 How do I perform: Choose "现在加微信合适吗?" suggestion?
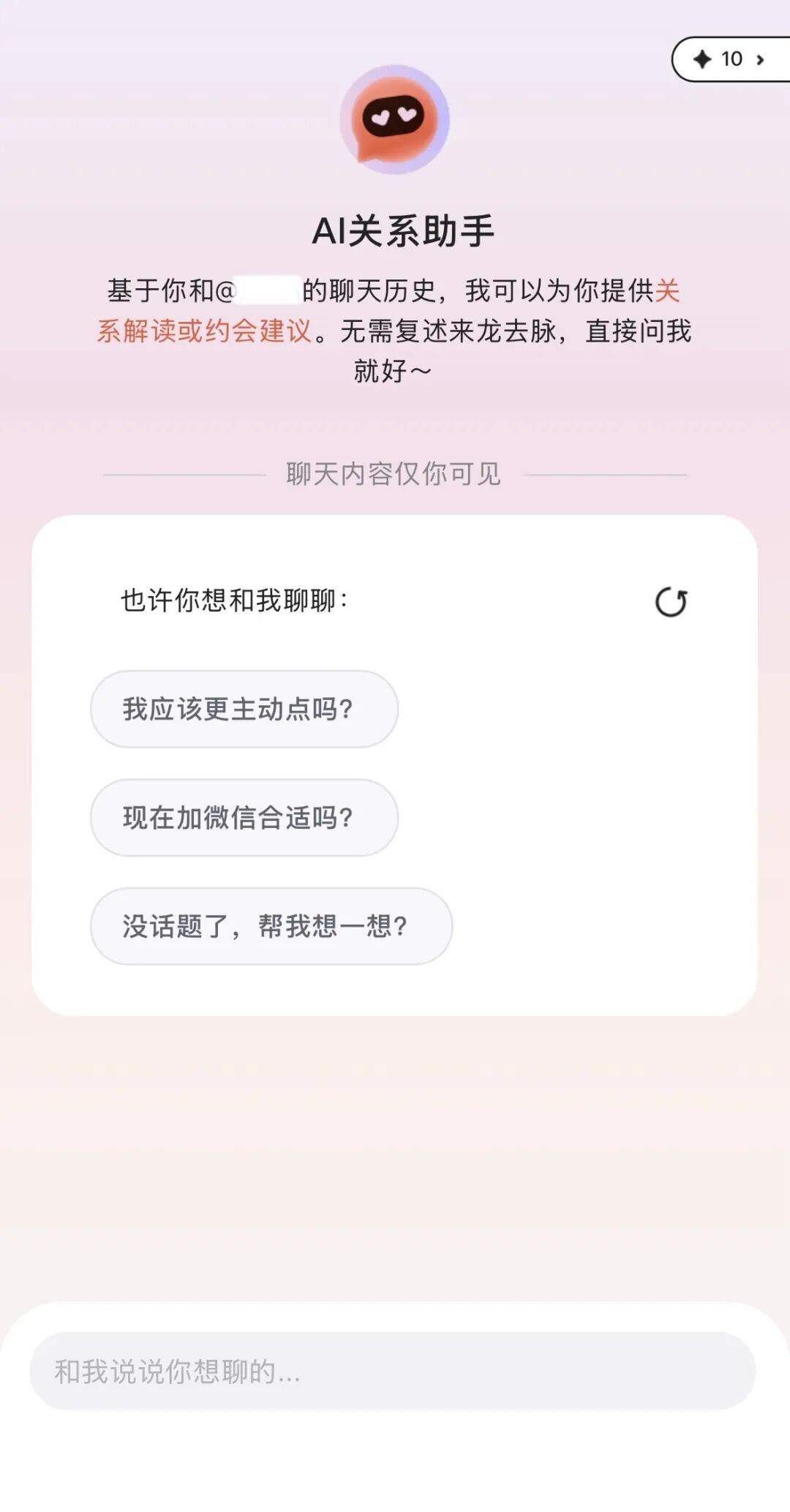point(244,817)
